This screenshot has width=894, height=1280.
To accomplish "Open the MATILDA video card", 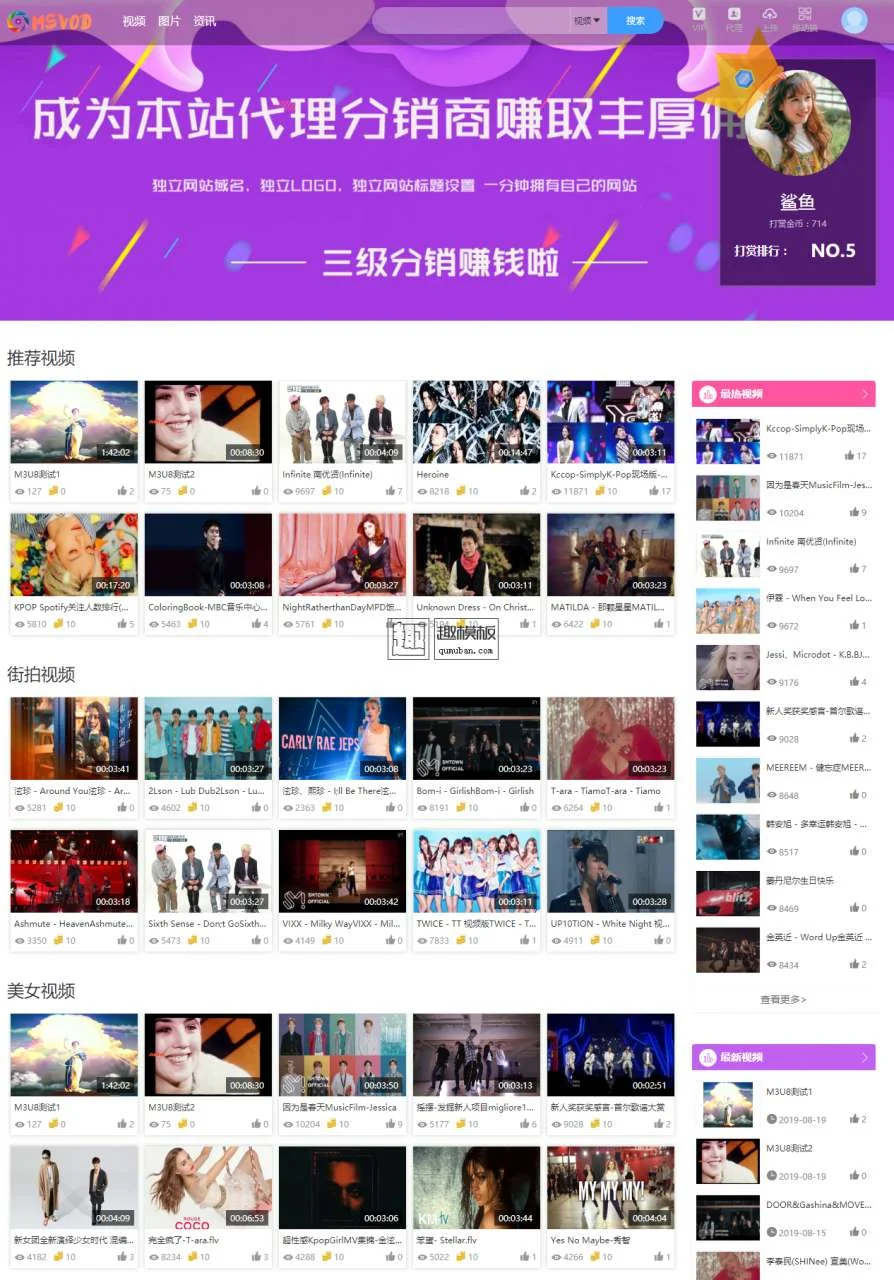I will (x=610, y=554).
